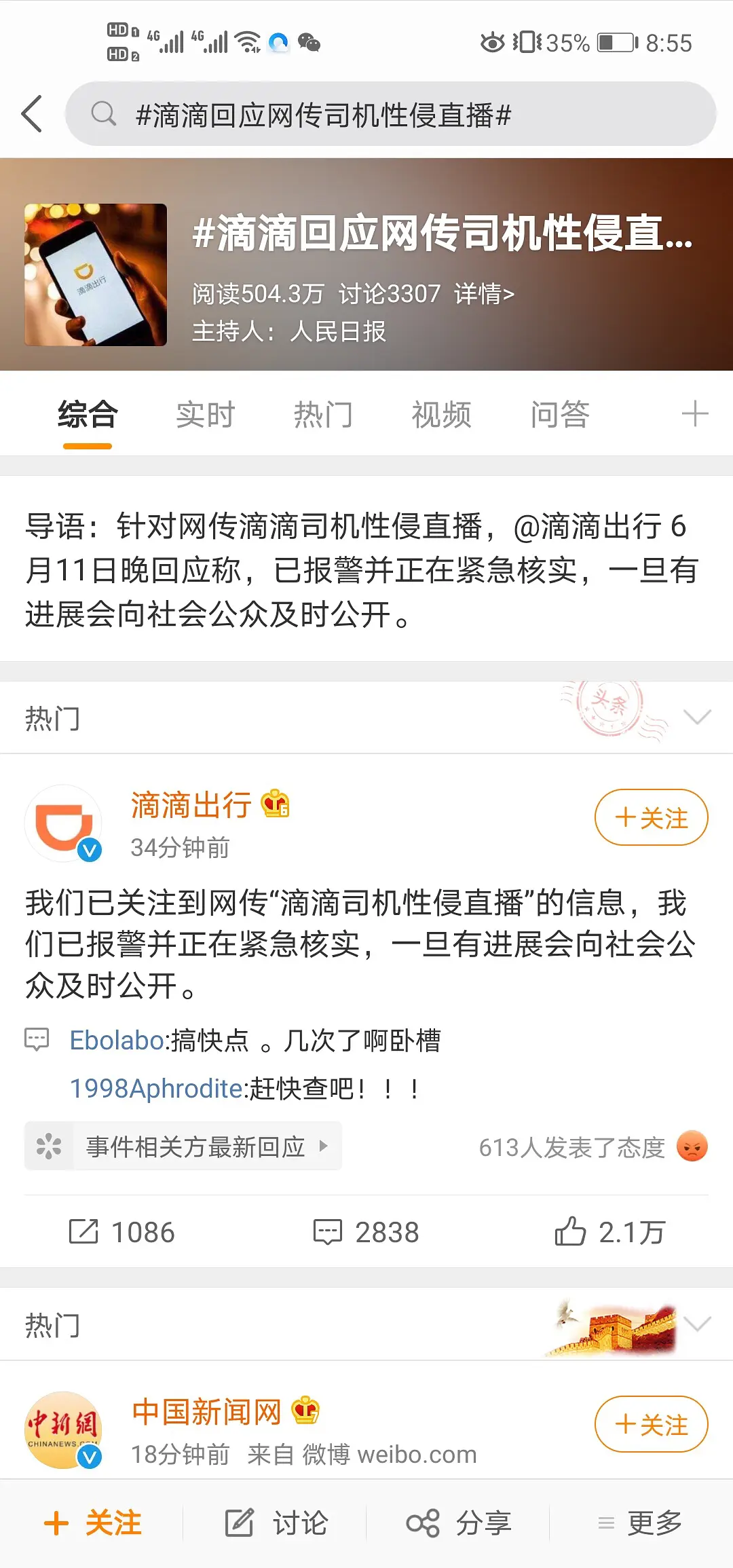Follow 中国新闻网 with the 关注 button
The height and width of the screenshot is (1568, 733).
coord(651,1424)
